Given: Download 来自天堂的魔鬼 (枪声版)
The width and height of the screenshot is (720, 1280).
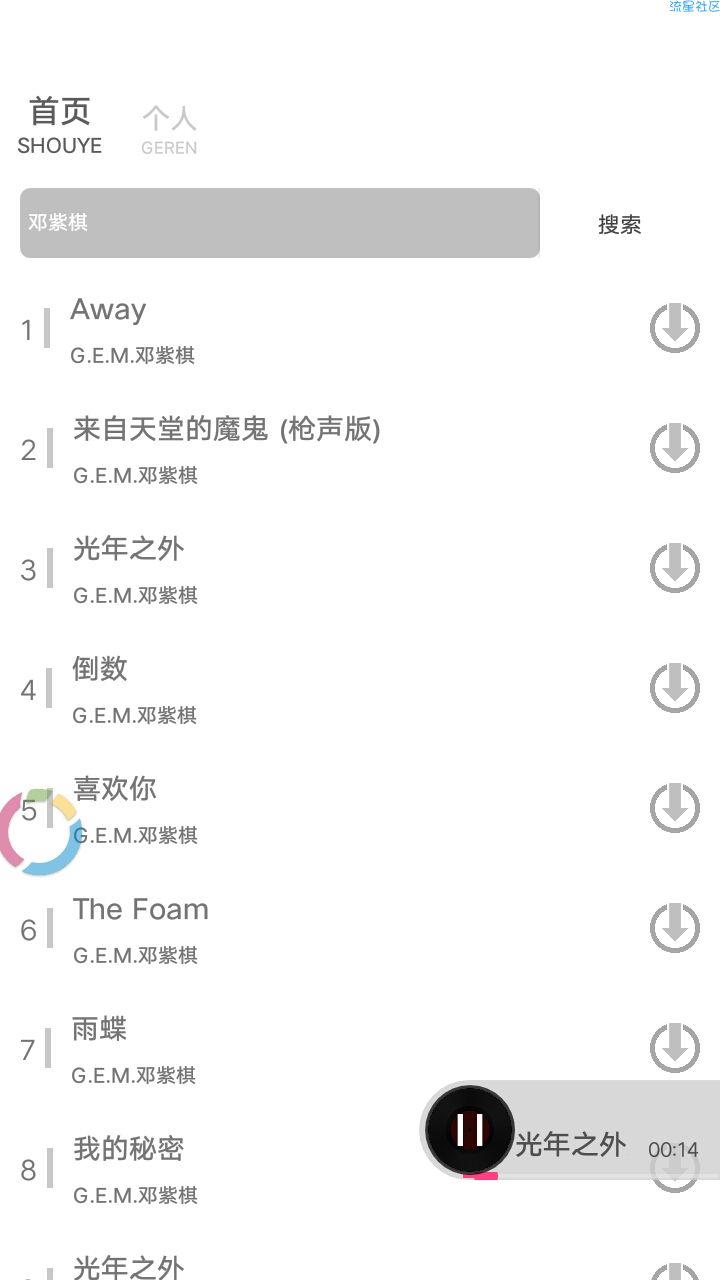Looking at the screenshot, I should coord(675,448).
